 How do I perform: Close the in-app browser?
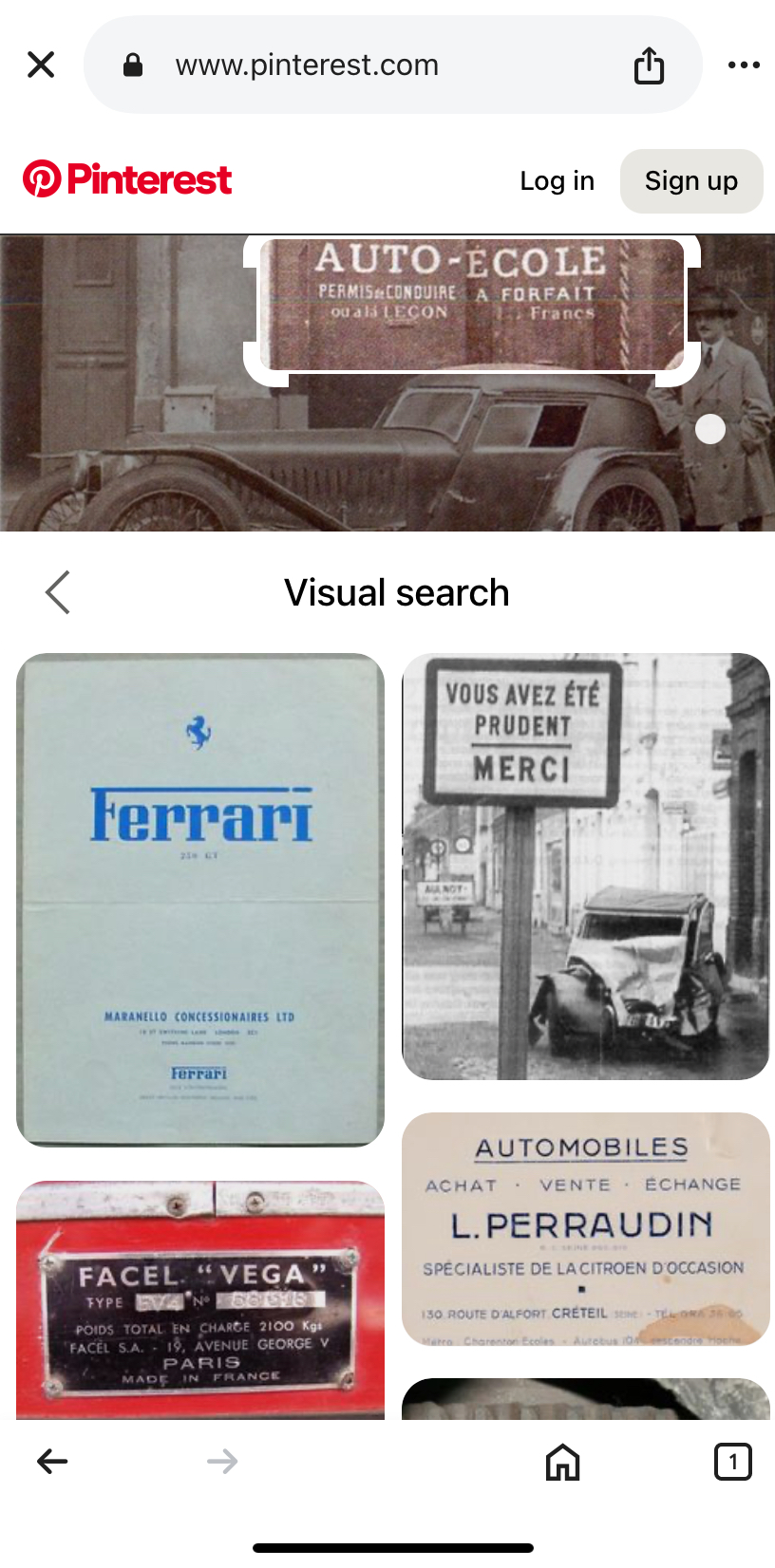41,65
